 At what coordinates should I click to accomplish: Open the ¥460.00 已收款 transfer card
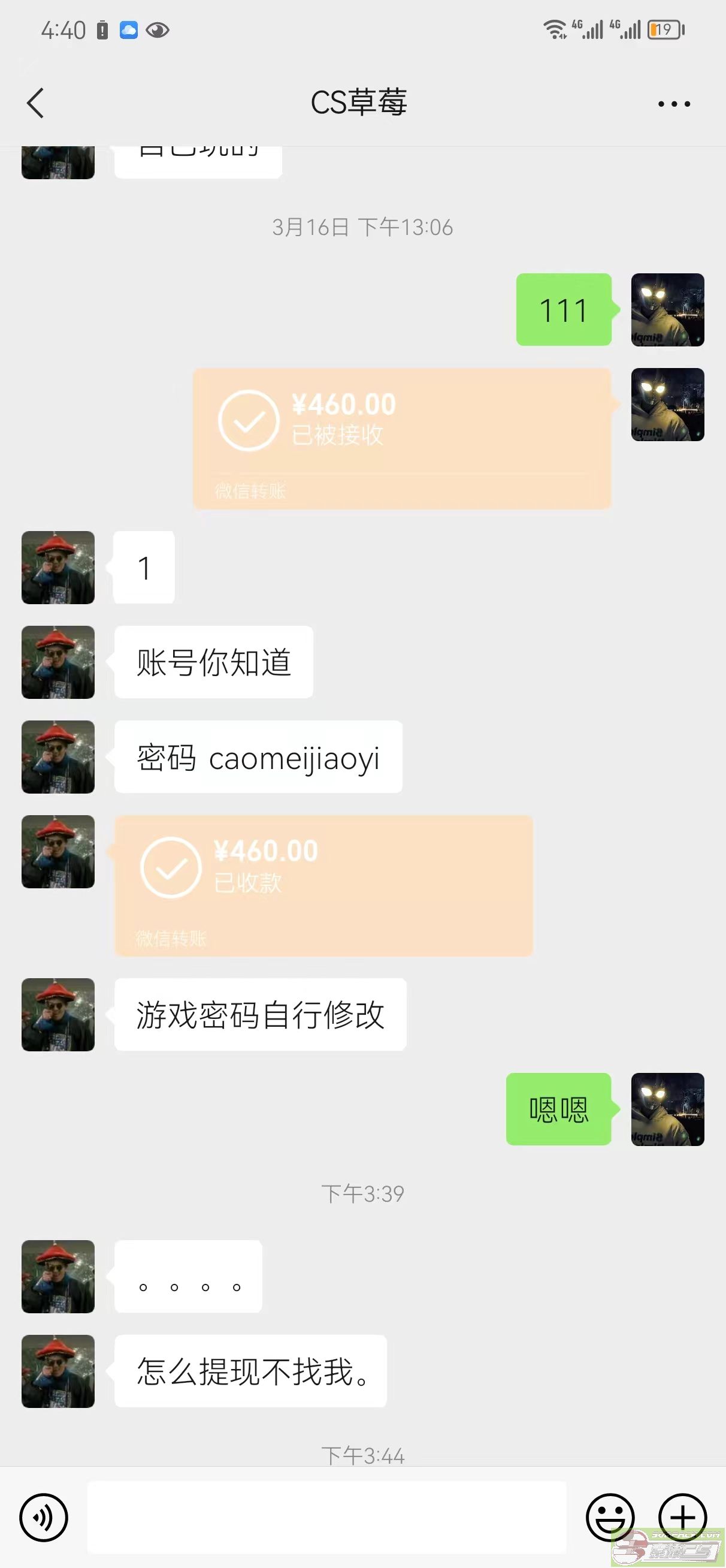click(323, 885)
